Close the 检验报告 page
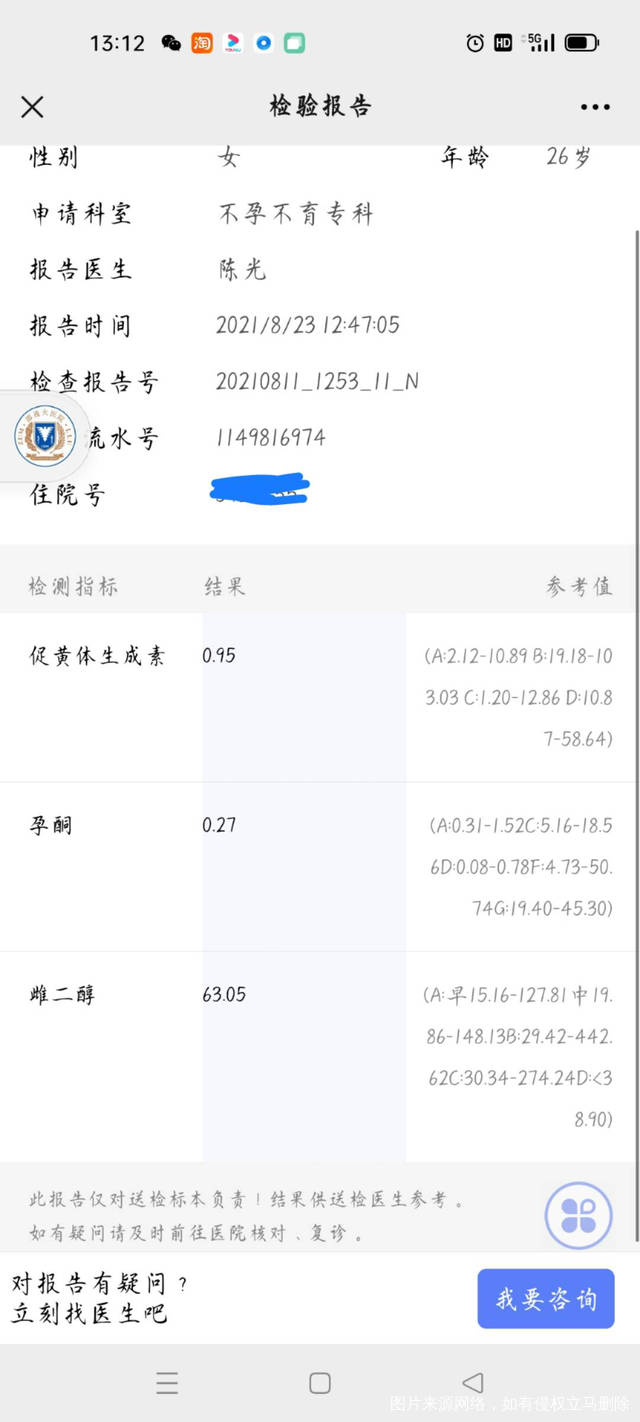The width and height of the screenshot is (640, 1422). coord(32,107)
